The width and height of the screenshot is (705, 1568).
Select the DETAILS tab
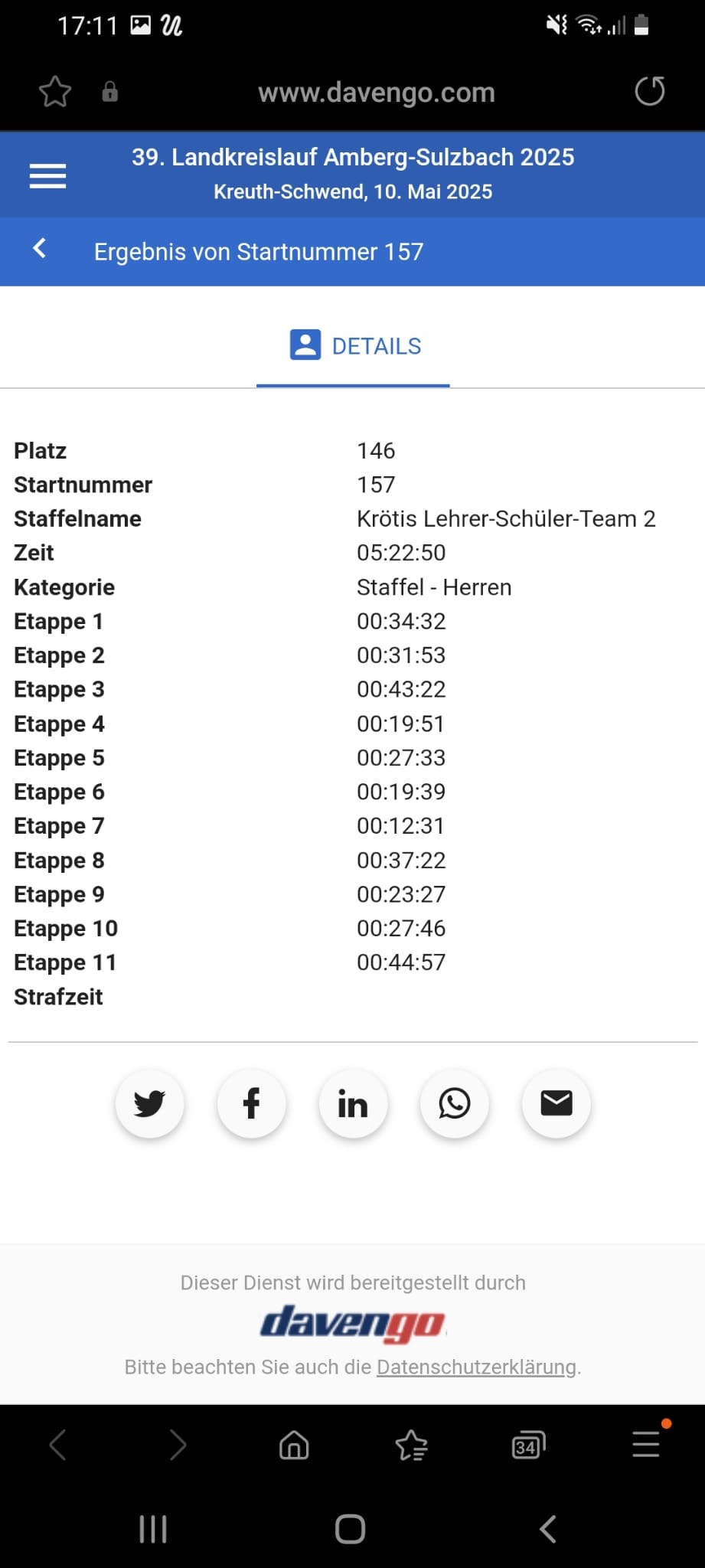click(x=354, y=346)
